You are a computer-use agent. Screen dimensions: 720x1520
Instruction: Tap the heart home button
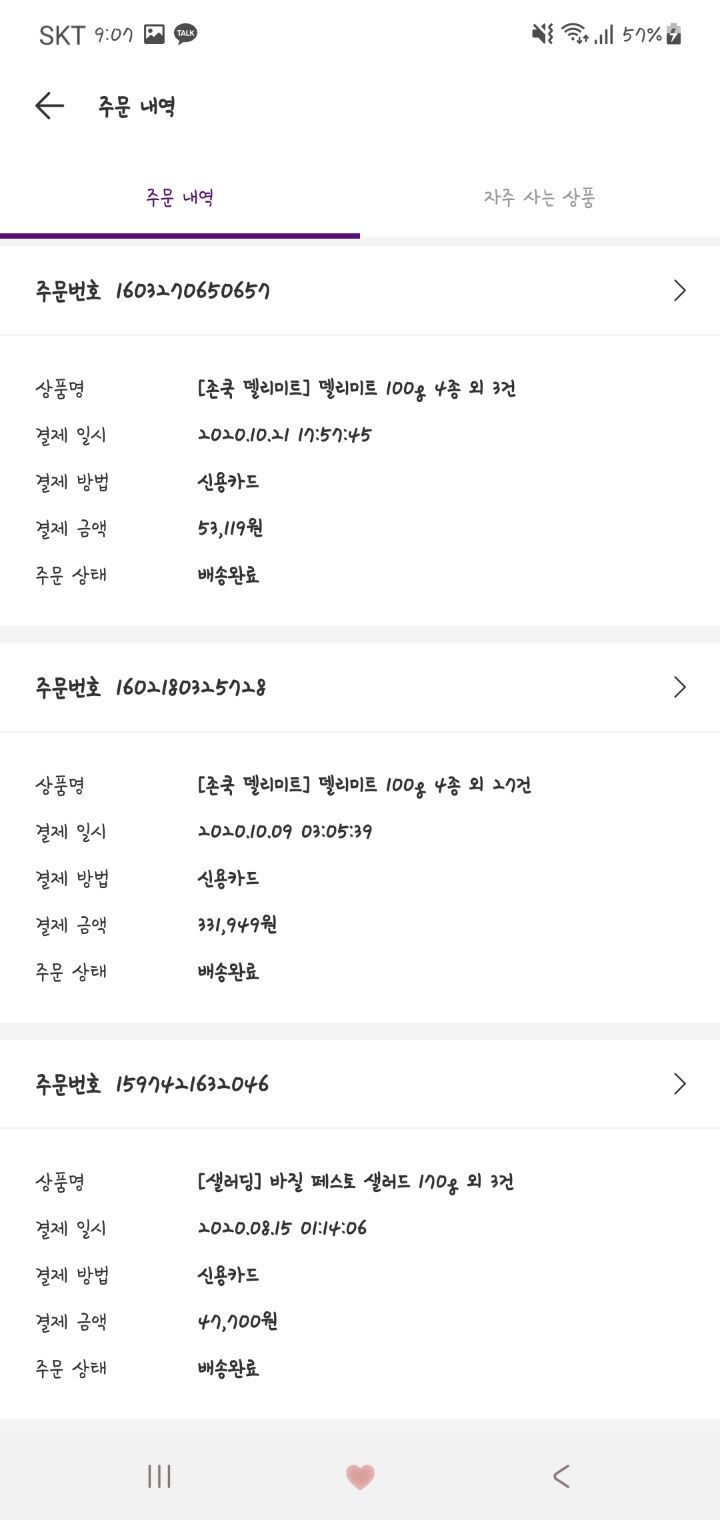tap(360, 1476)
